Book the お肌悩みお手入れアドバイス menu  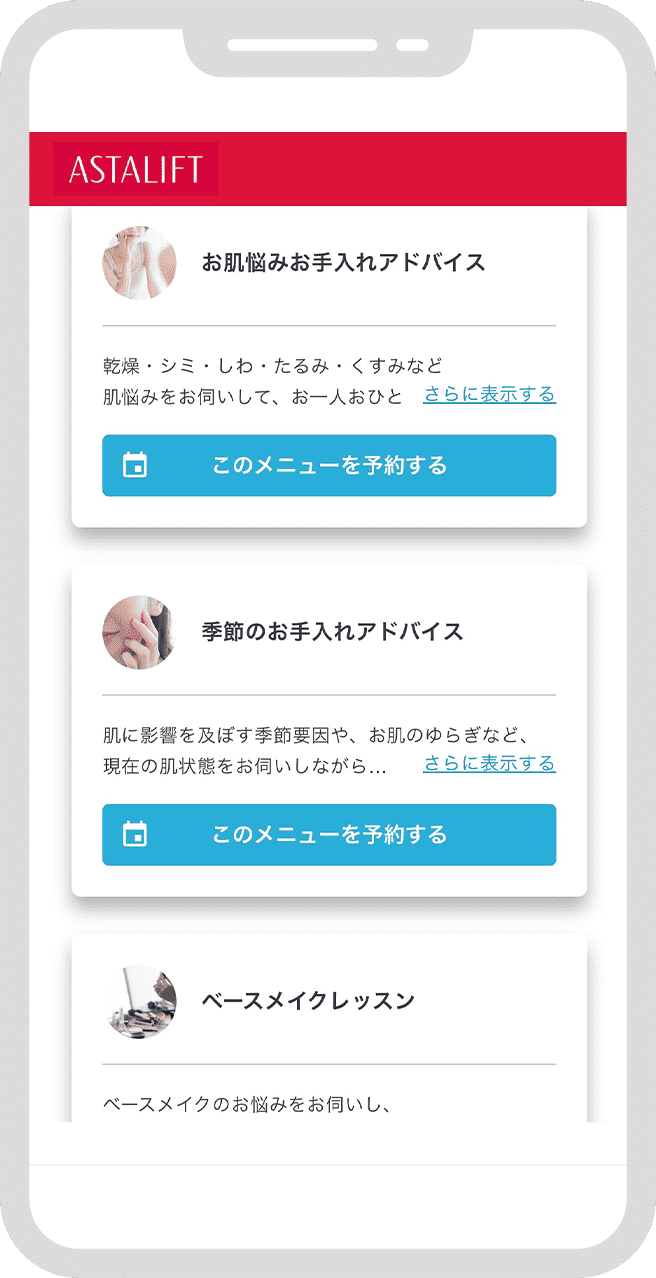pyautogui.click(x=329, y=465)
